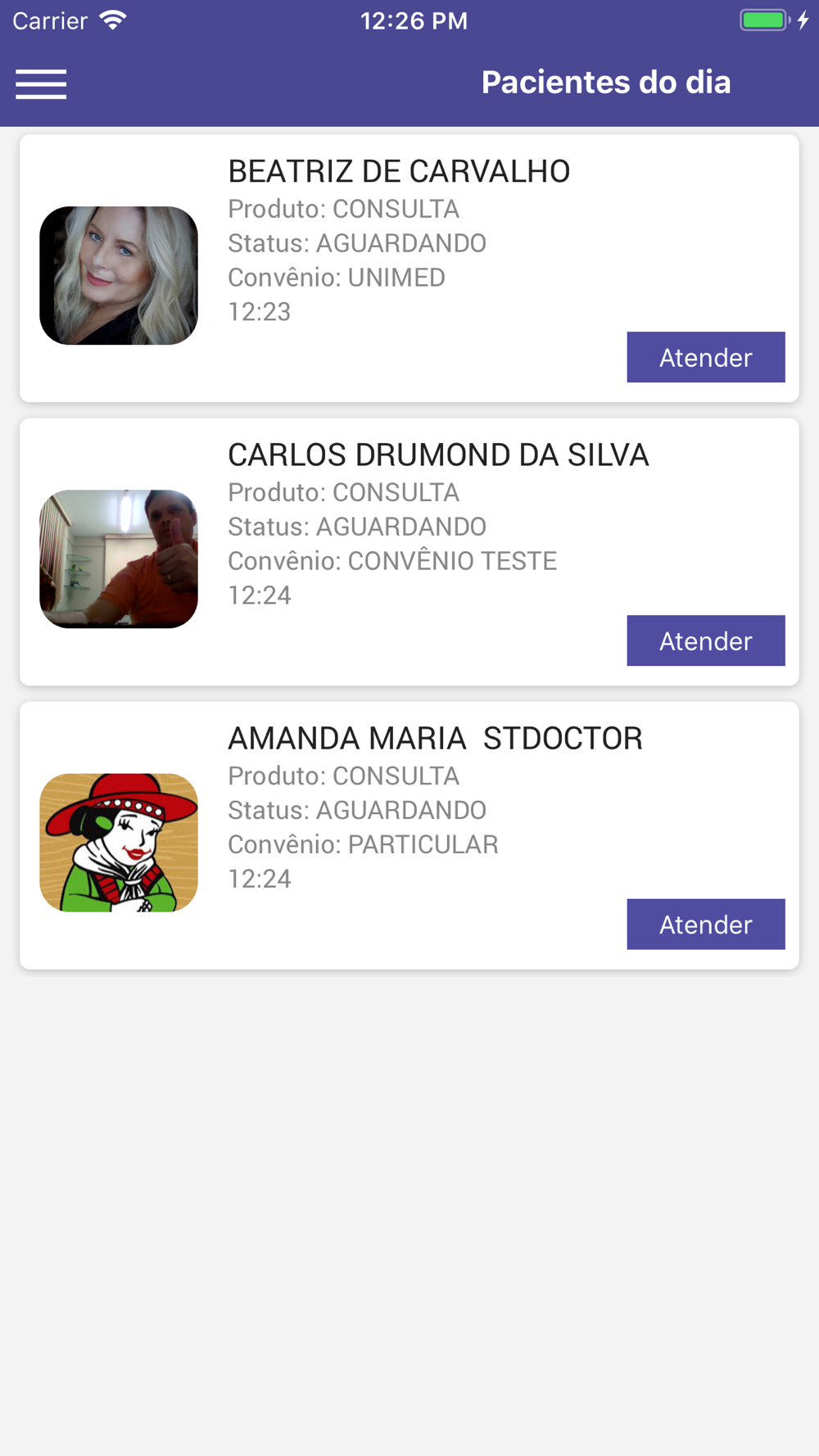The height and width of the screenshot is (1456, 819).
Task: Open the hamburger drawer menu
Action: [x=41, y=84]
